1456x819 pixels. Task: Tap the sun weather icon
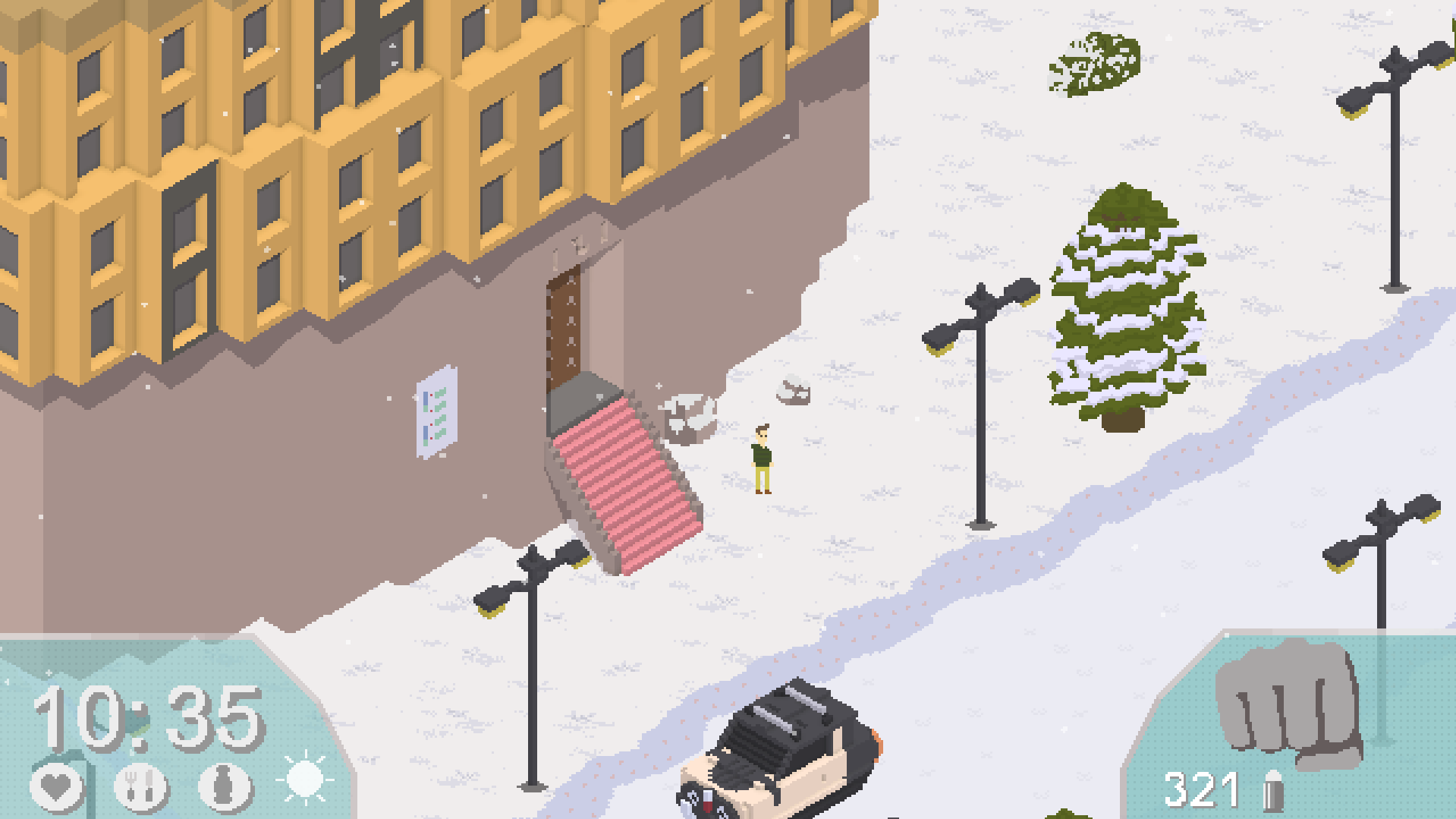[x=305, y=779]
